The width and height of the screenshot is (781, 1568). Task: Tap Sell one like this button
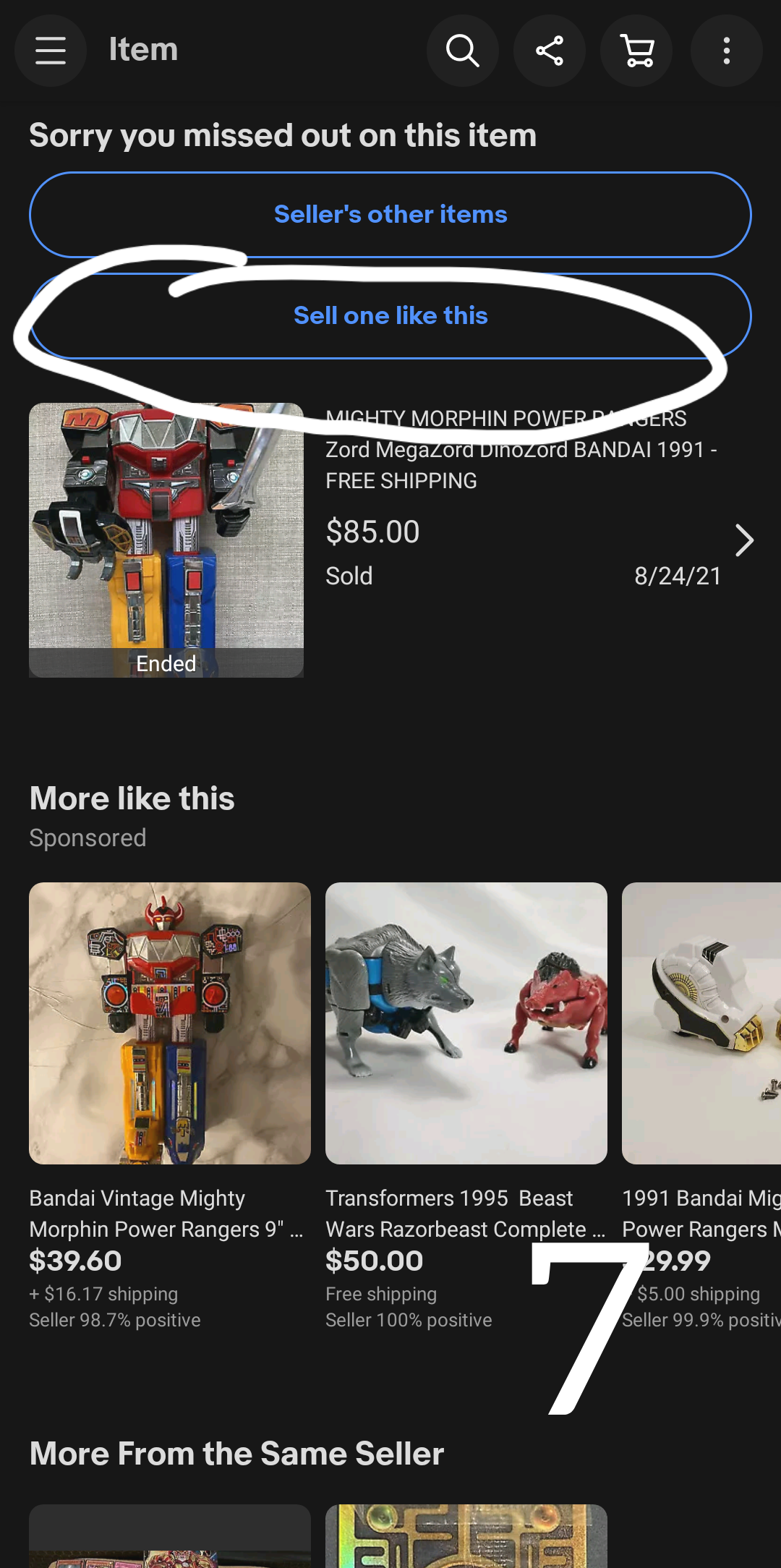pyautogui.click(x=390, y=316)
